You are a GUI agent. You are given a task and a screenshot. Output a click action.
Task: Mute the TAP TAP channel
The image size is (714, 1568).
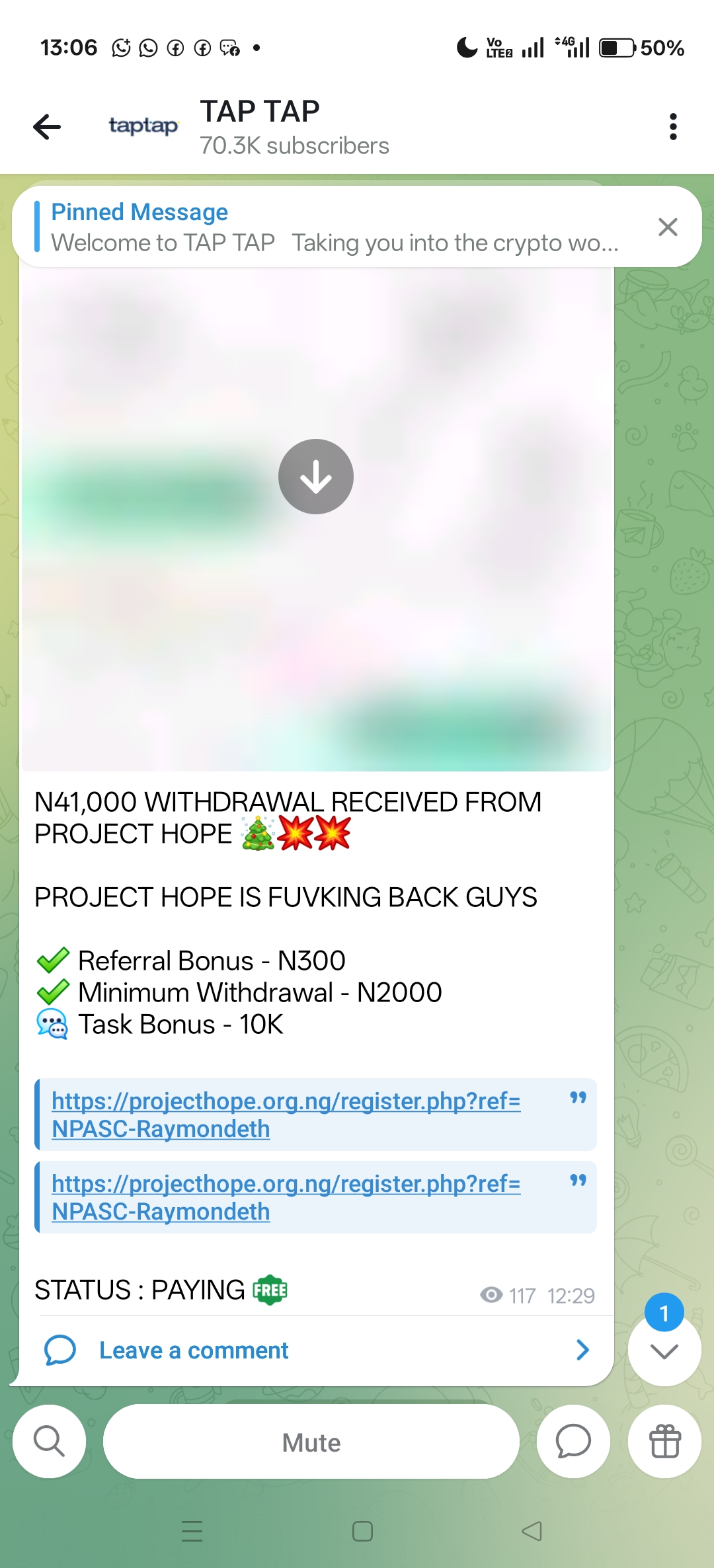point(311,1442)
